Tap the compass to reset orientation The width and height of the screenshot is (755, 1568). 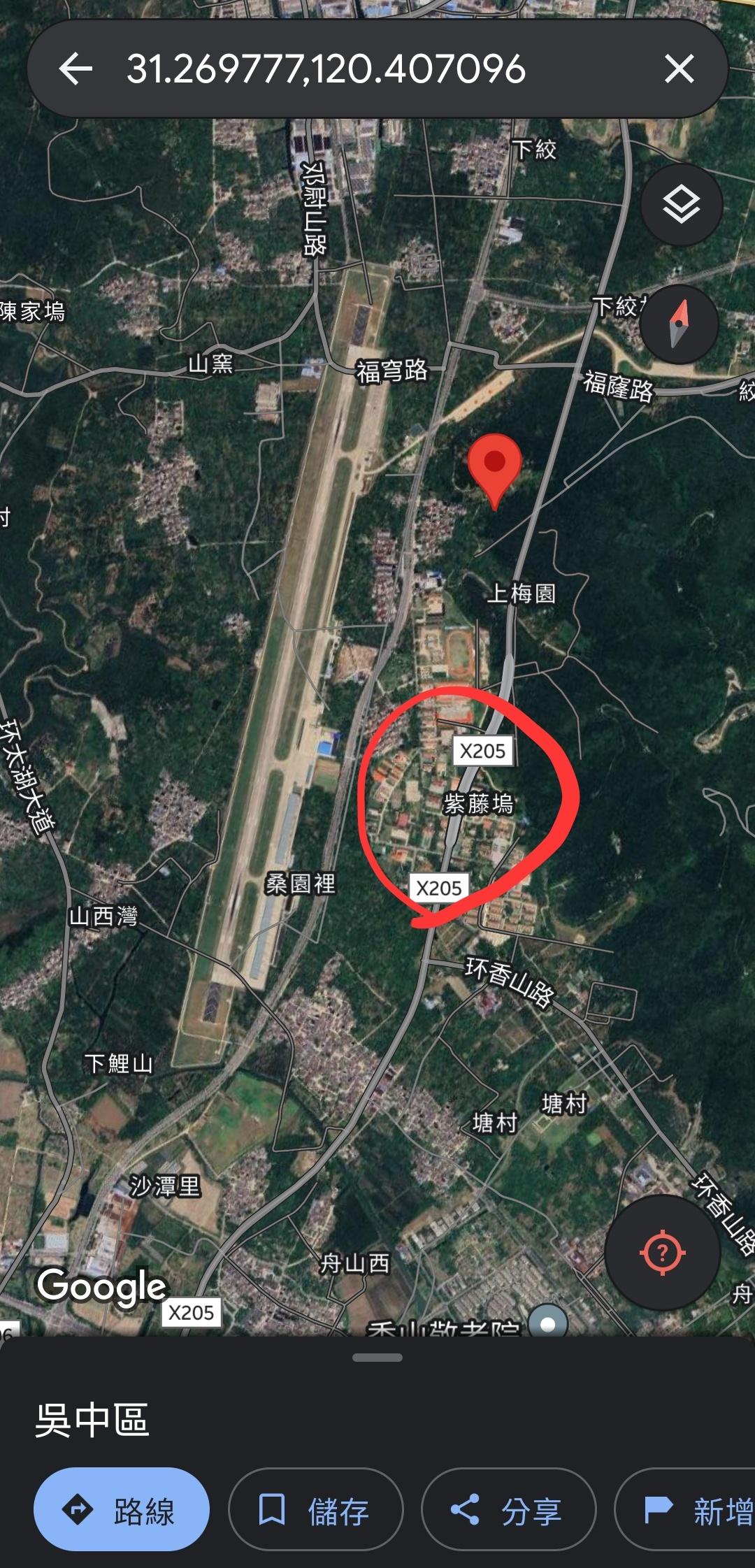coord(679,324)
